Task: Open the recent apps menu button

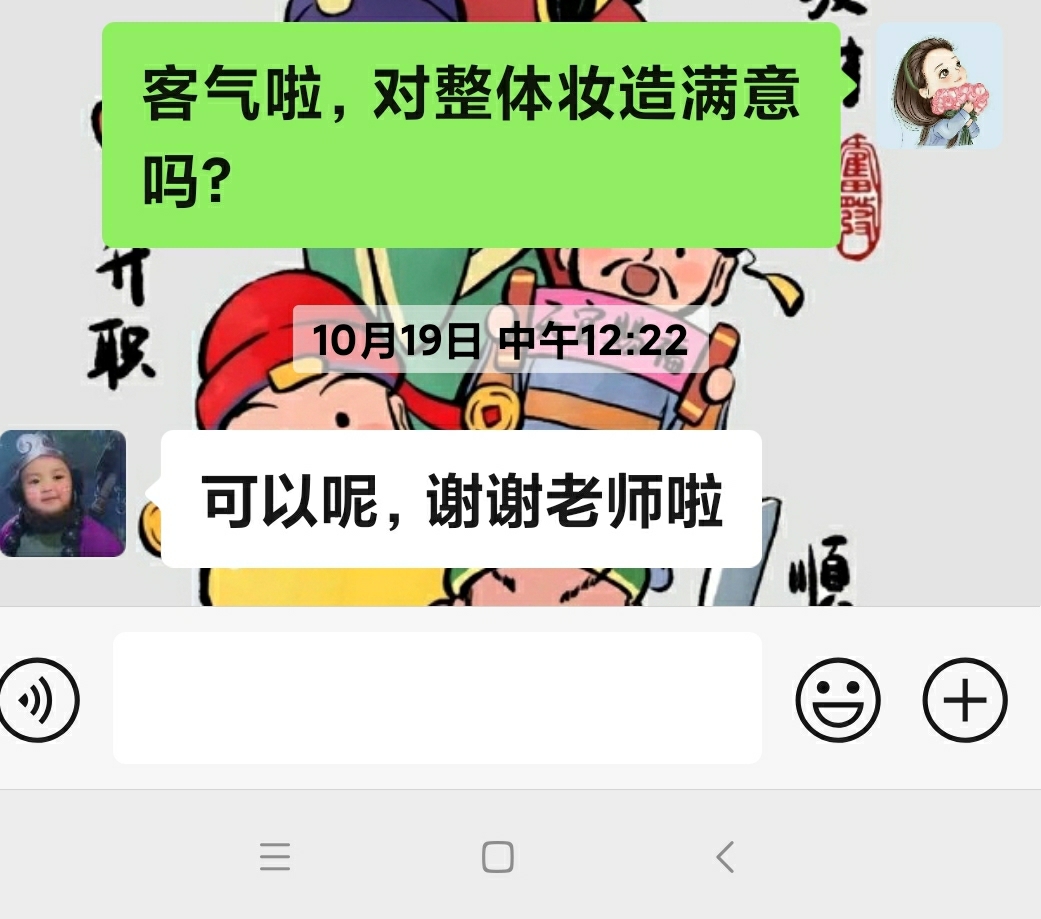Action: (x=275, y=857)
